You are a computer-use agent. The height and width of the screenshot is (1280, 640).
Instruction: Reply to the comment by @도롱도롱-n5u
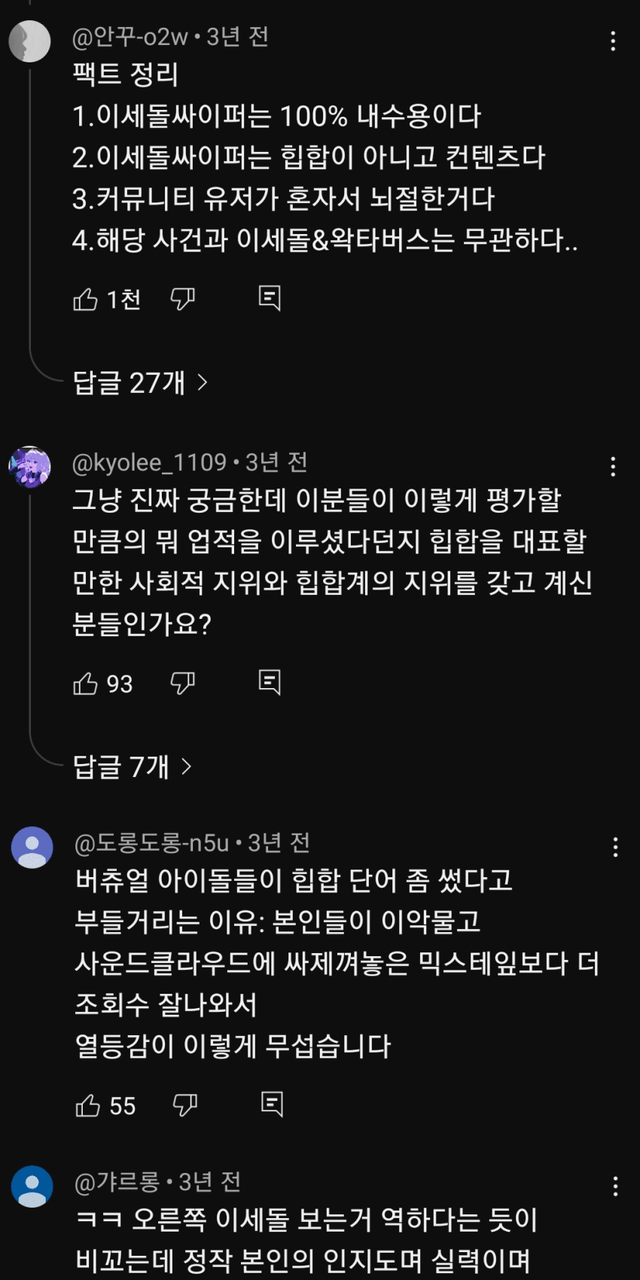[x=270, y=1105]
